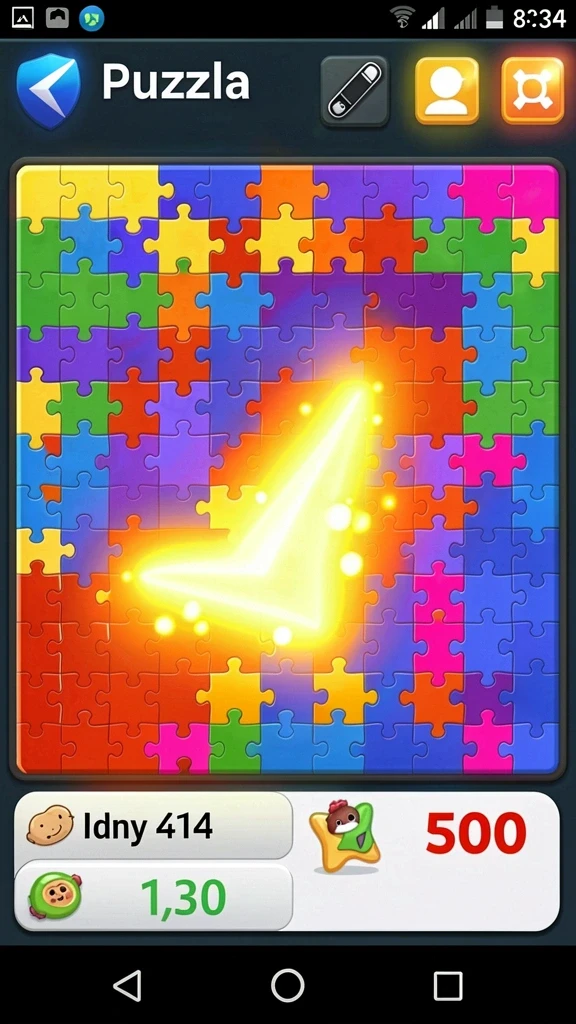Go back with the system back button
The image size is (576, 1024).
[128, 985]
